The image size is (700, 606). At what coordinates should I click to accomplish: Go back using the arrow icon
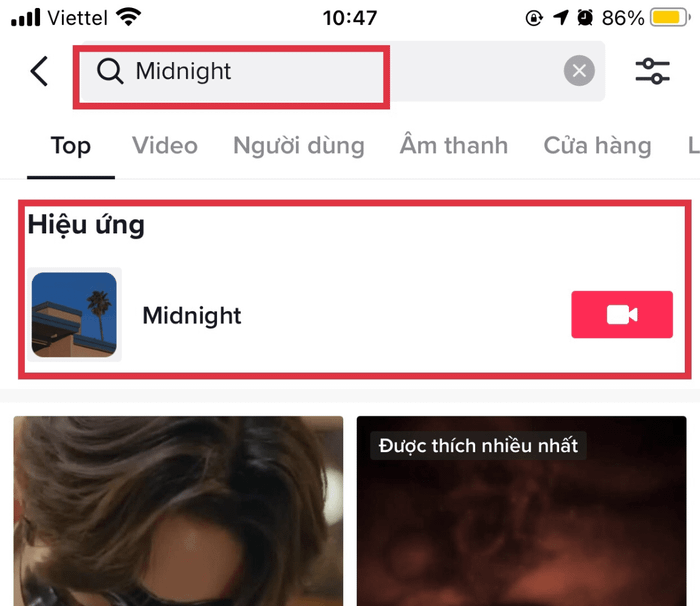[x=39, y=71]
